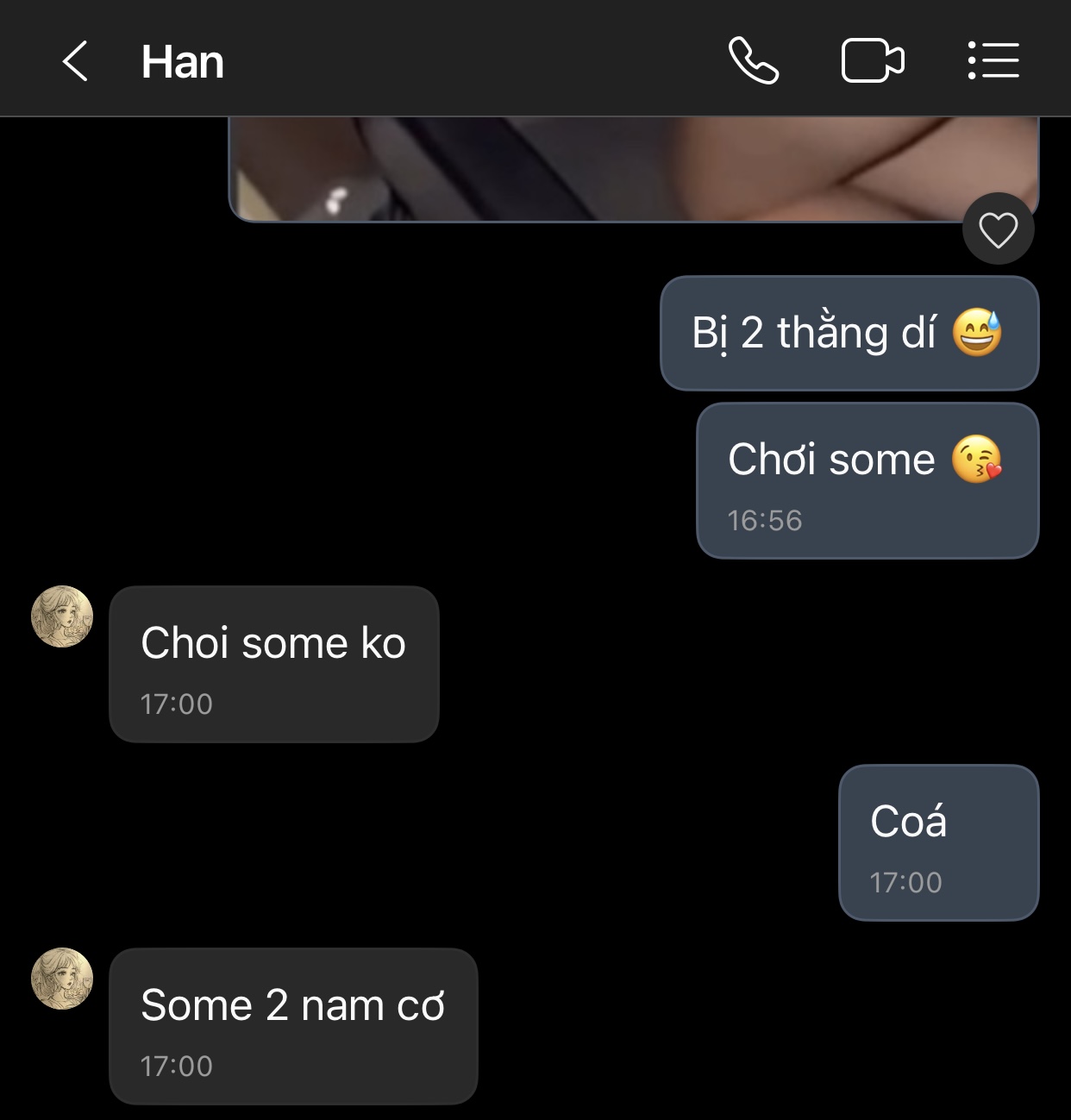React with the heart on the photo
Viewport: 1071px width, 1120px height.
coord(998,229)
